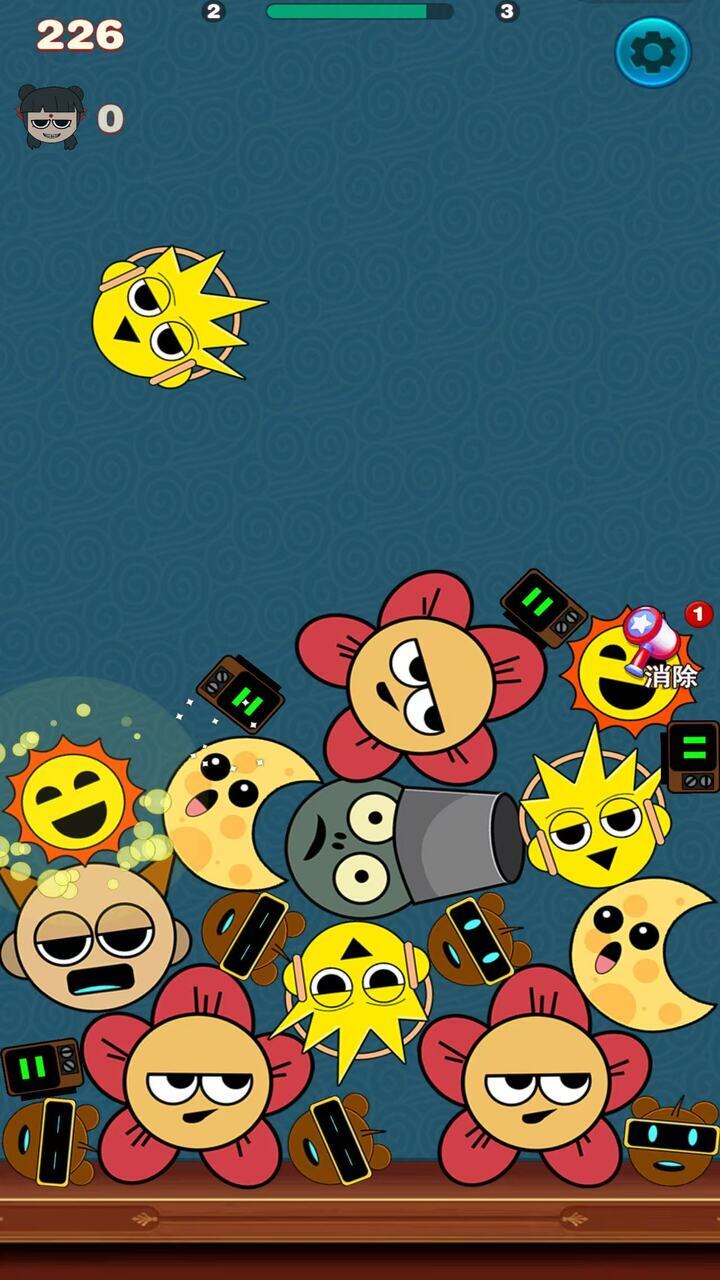This screenshot has height=1280, width=720.
Task: Open the settings gear
Action: tap(653, 52)
